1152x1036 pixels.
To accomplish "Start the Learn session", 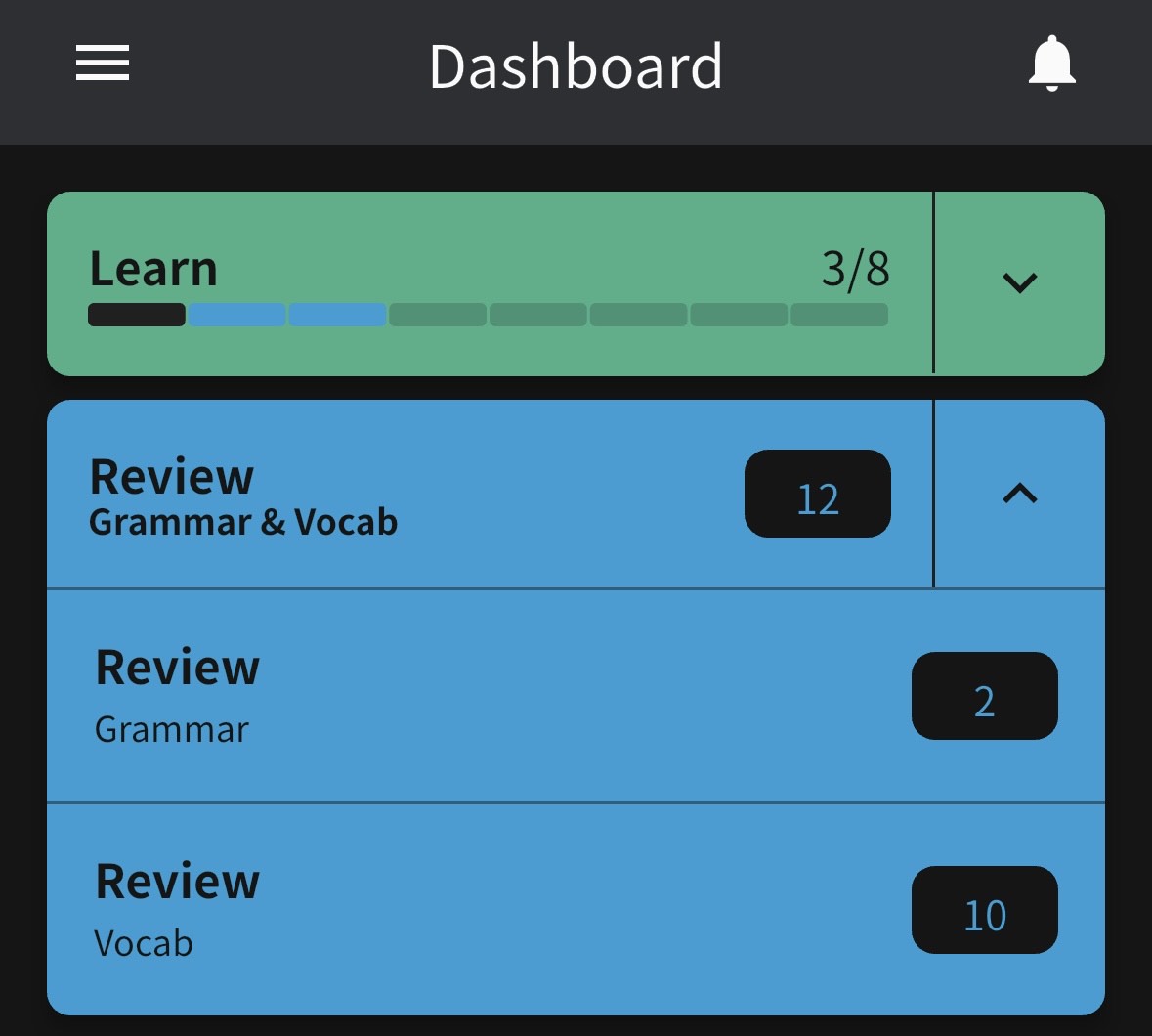I will tap(489, 283).
